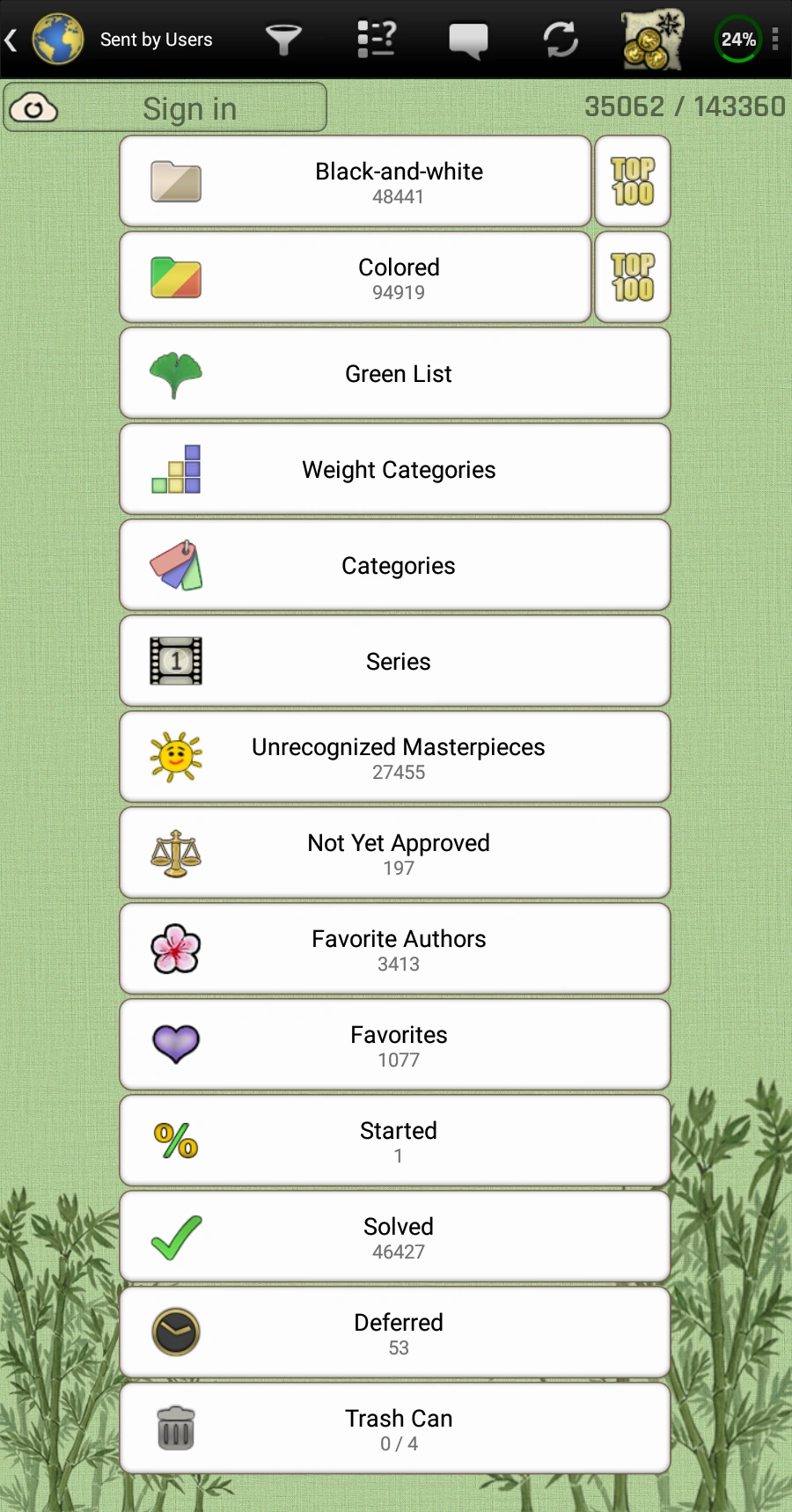Refresh the puzzle catalog
Image resolution: width=792 pixels, height=1512 pixels.
pyautogui.click(x=561, y=40)
